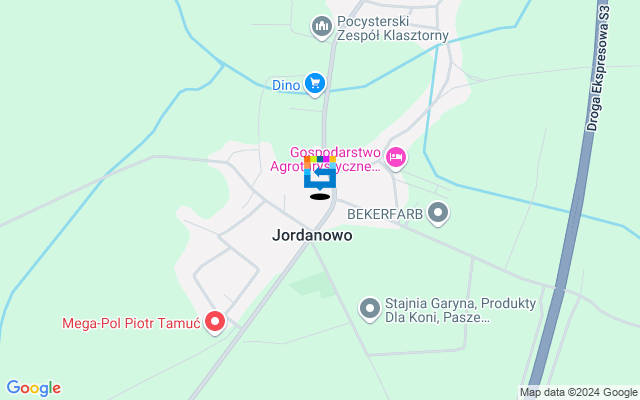Image resolution: width=640 pixels, height=400 pixels.
Task: Open the Google logo link
Action: tap(33, 388)
